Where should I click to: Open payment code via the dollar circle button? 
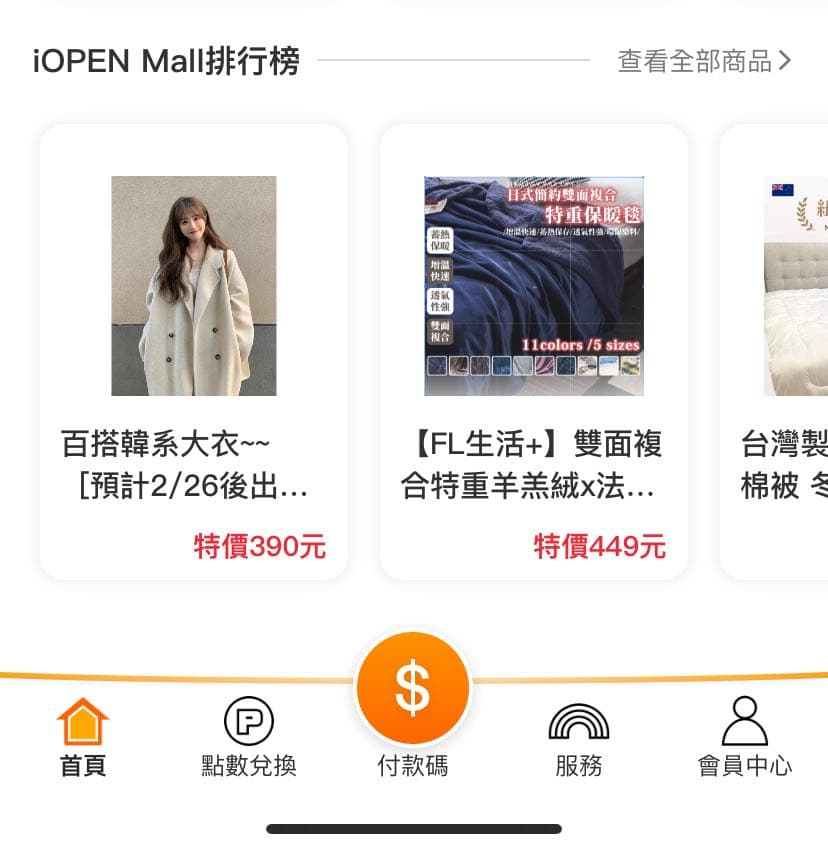click(413, 687)
